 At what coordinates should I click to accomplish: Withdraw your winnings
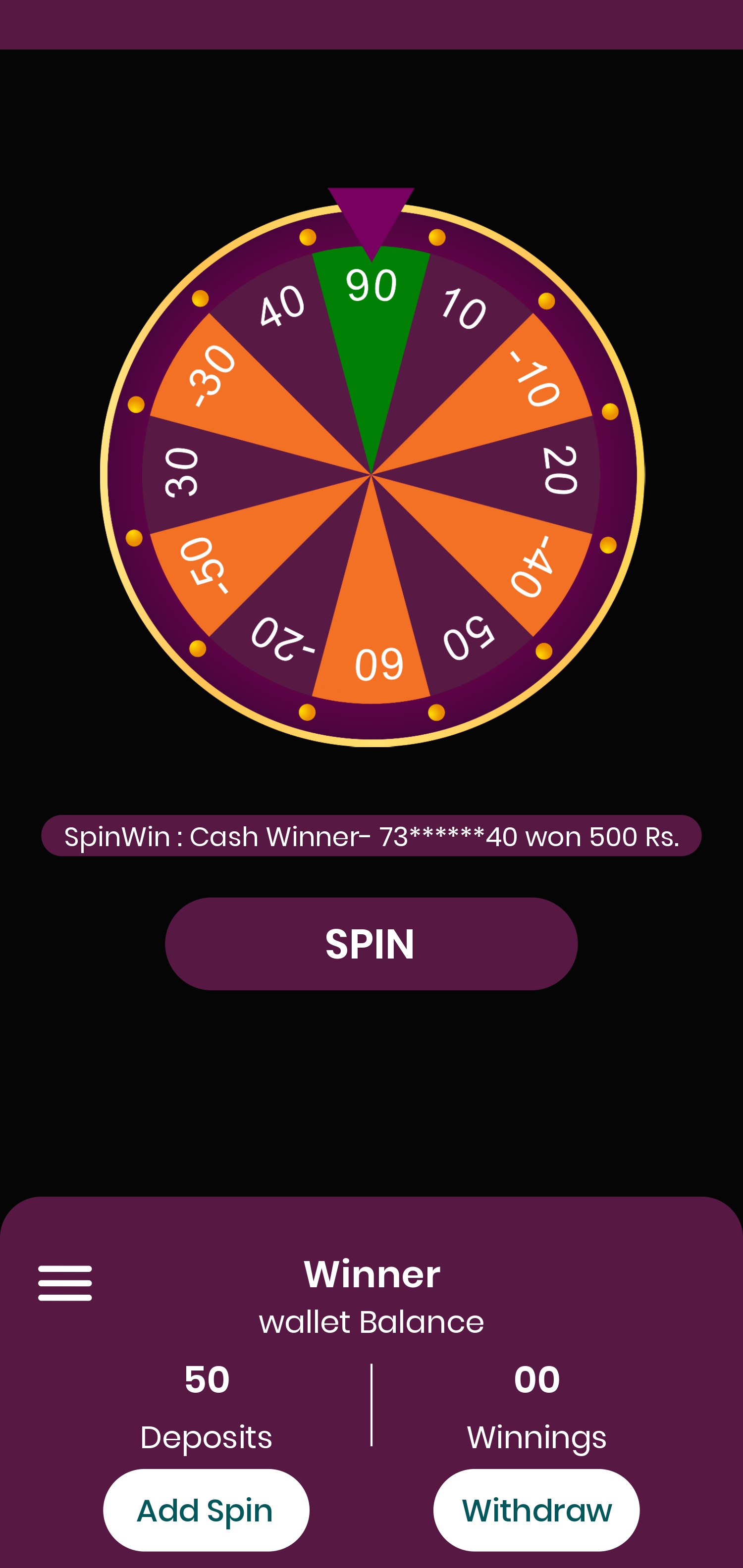(x=536, y=1510)
